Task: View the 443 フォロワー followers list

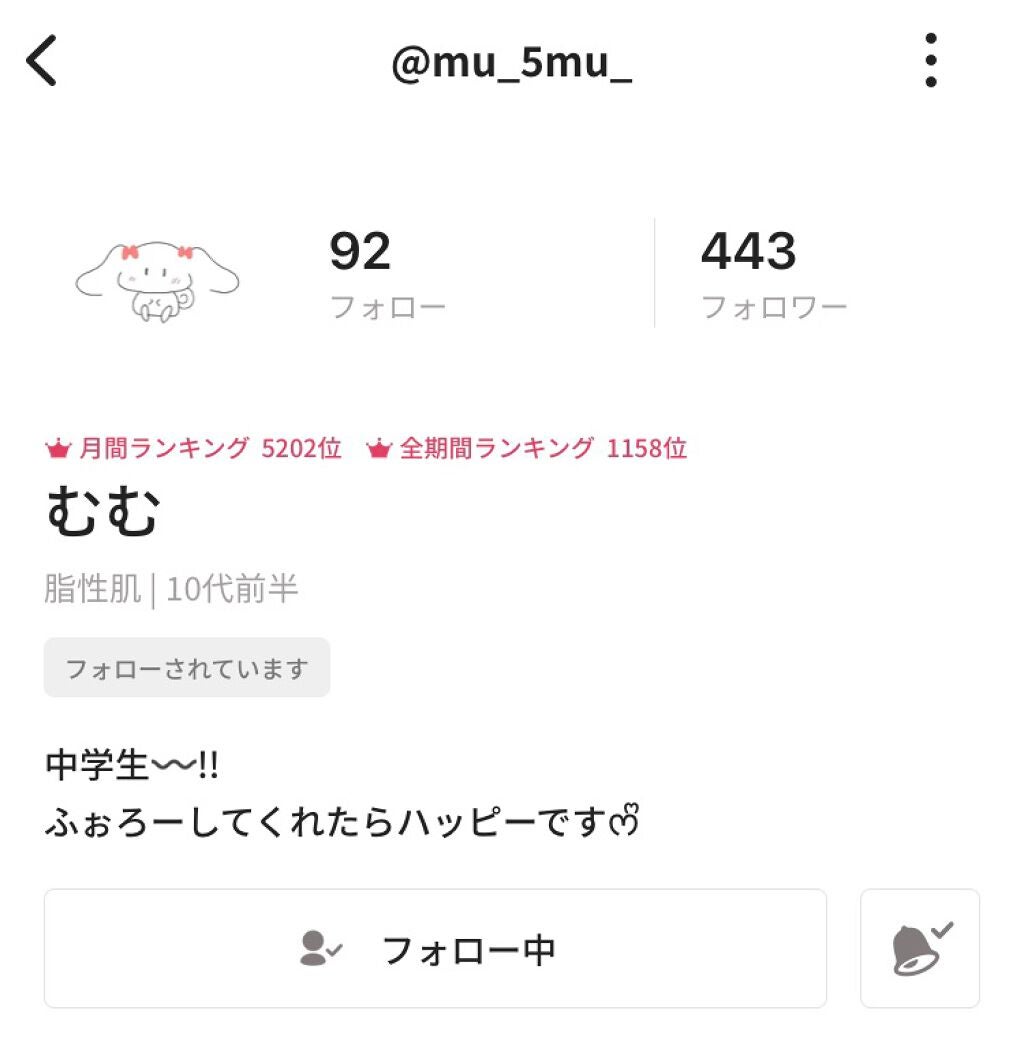Action: [x=773, y=273]
